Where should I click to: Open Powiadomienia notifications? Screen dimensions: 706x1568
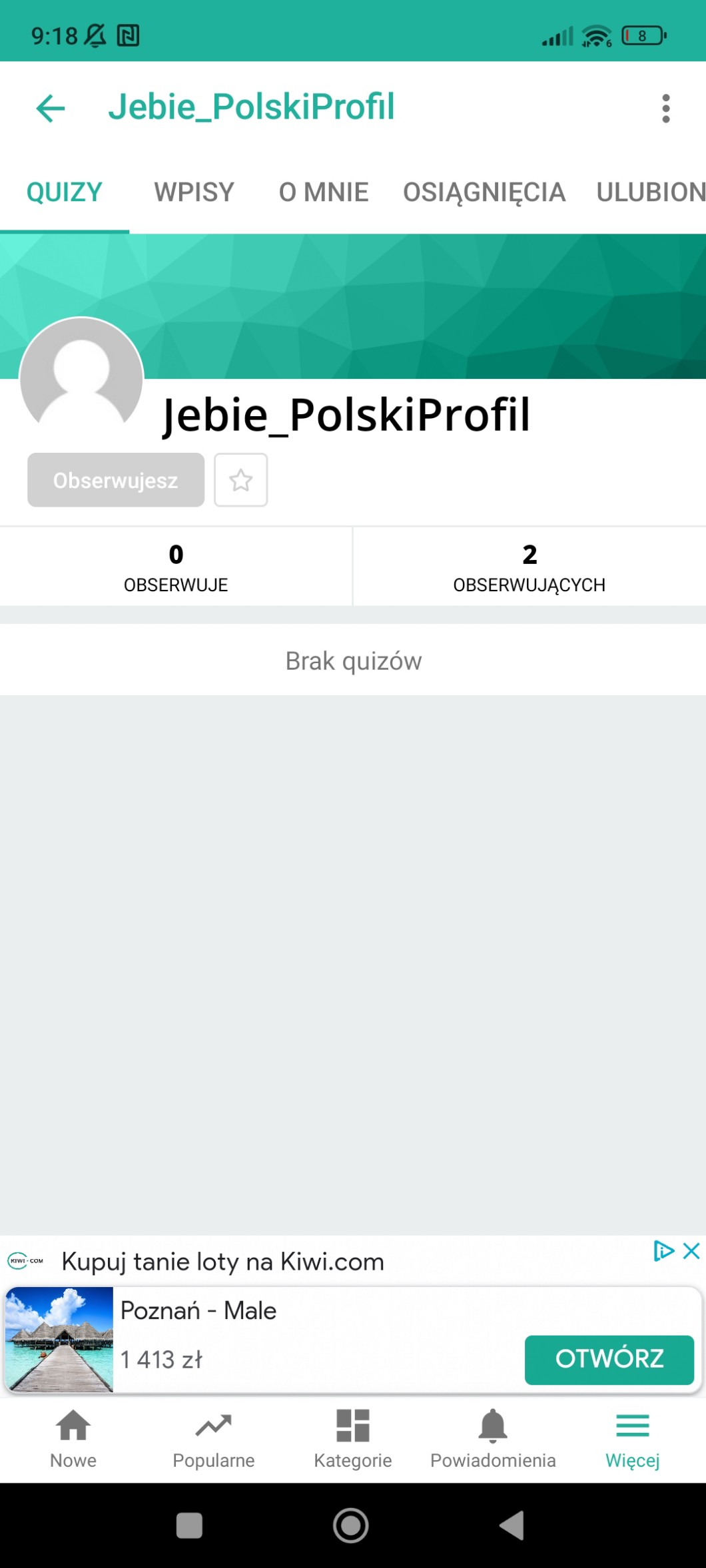tap(493, 1439)
